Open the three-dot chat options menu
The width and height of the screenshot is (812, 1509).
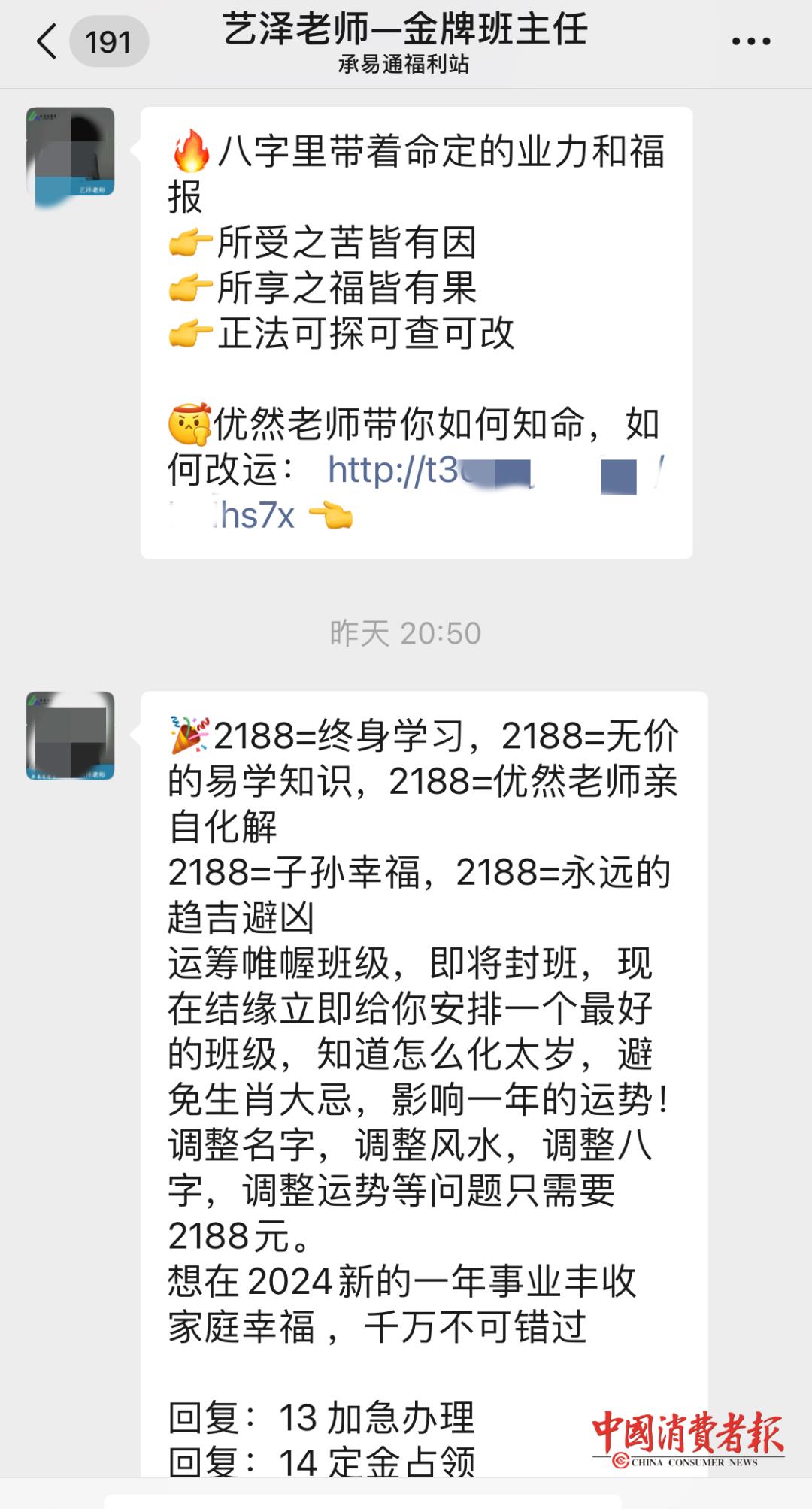(751, 41)
